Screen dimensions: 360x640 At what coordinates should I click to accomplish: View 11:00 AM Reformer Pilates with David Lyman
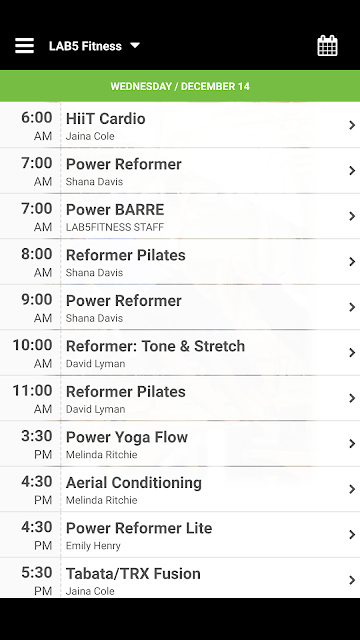coord(180,398)
